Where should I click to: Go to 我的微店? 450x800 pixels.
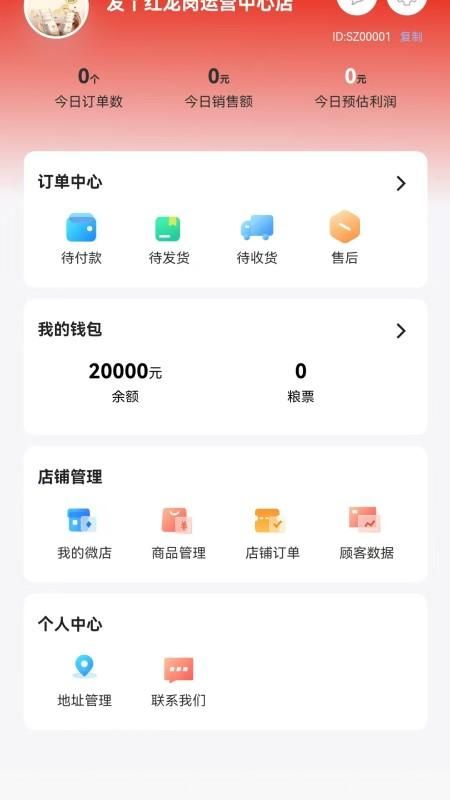tap(84, 534)
